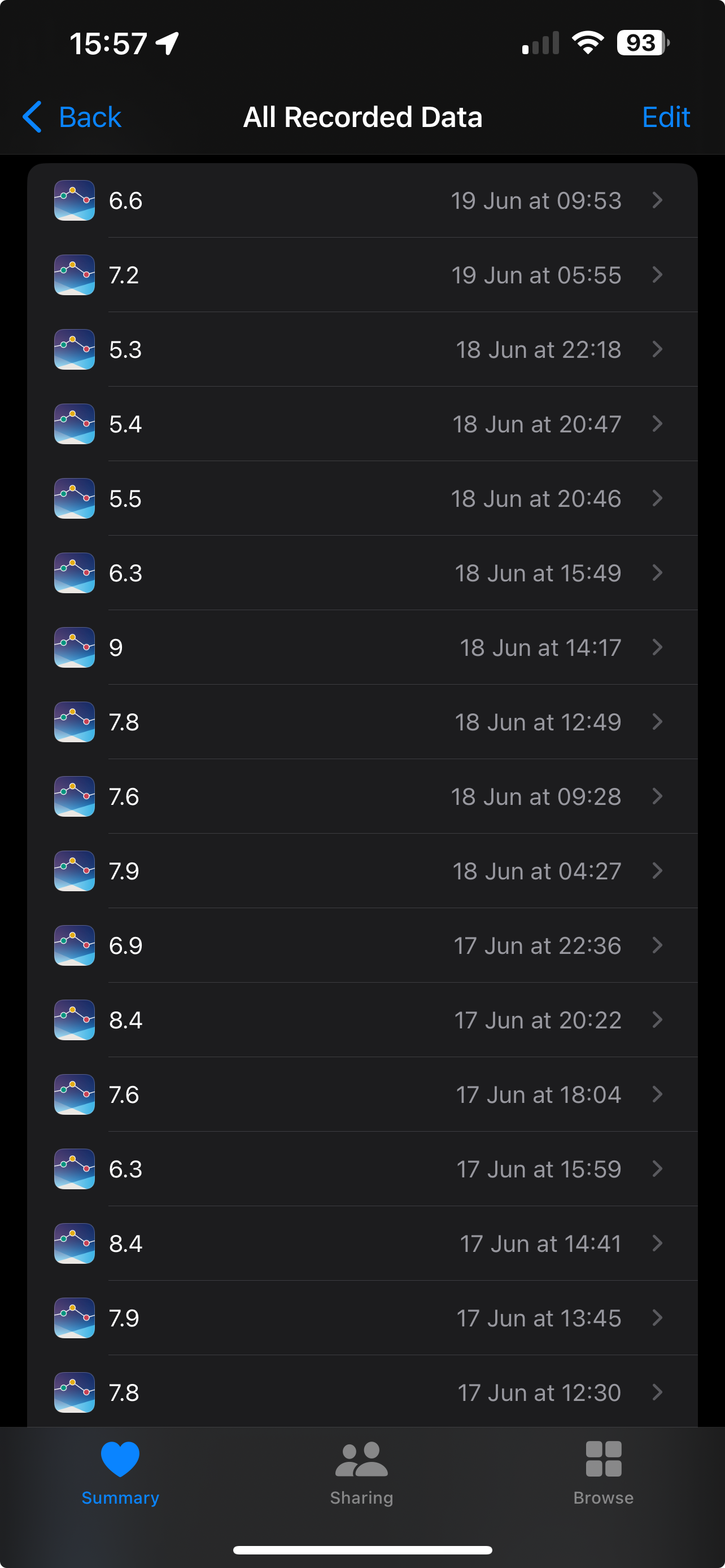Switch to the Sharing tab

[361, 1473]
